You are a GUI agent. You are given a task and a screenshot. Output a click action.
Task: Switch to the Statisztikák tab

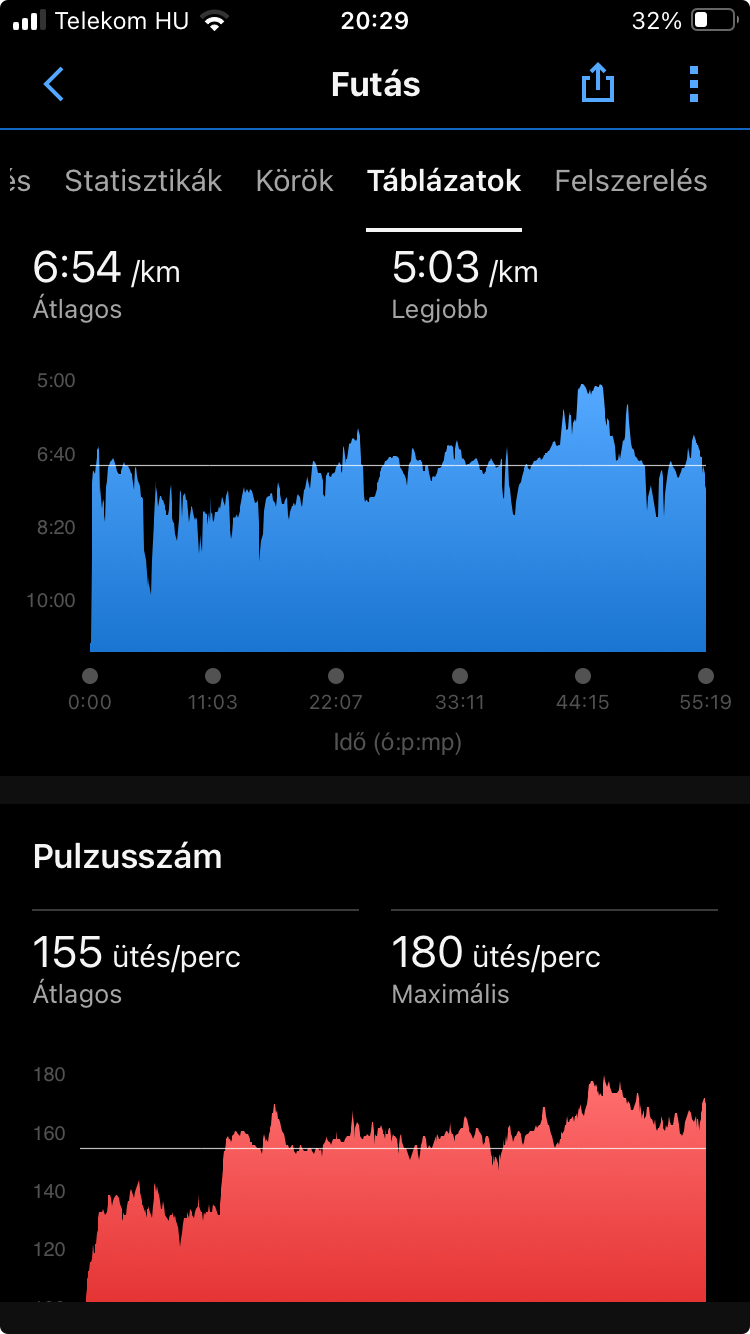pos(143,181)
